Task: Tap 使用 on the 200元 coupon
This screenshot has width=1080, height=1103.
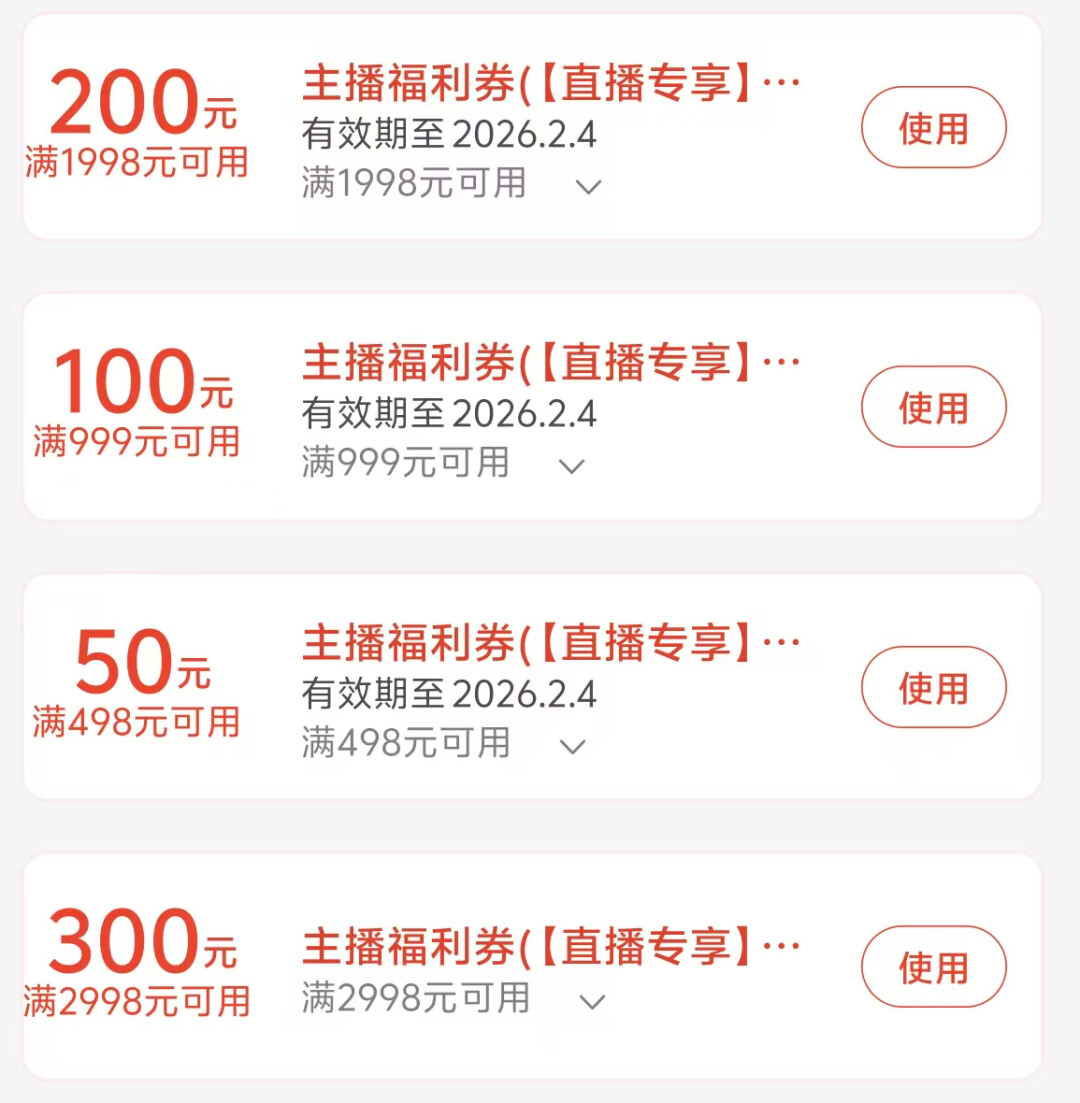Action: [933, 128]
